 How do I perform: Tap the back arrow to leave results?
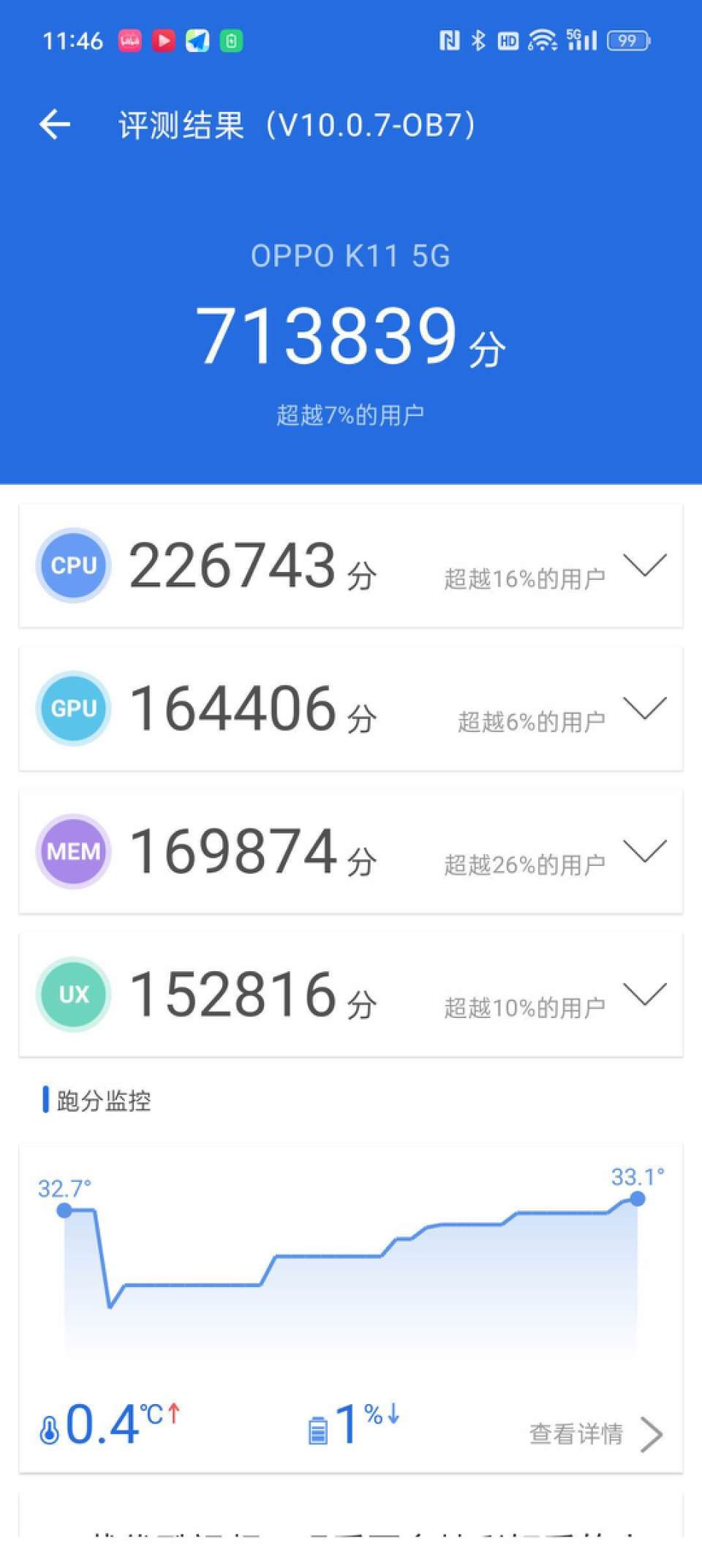[54, 123]
